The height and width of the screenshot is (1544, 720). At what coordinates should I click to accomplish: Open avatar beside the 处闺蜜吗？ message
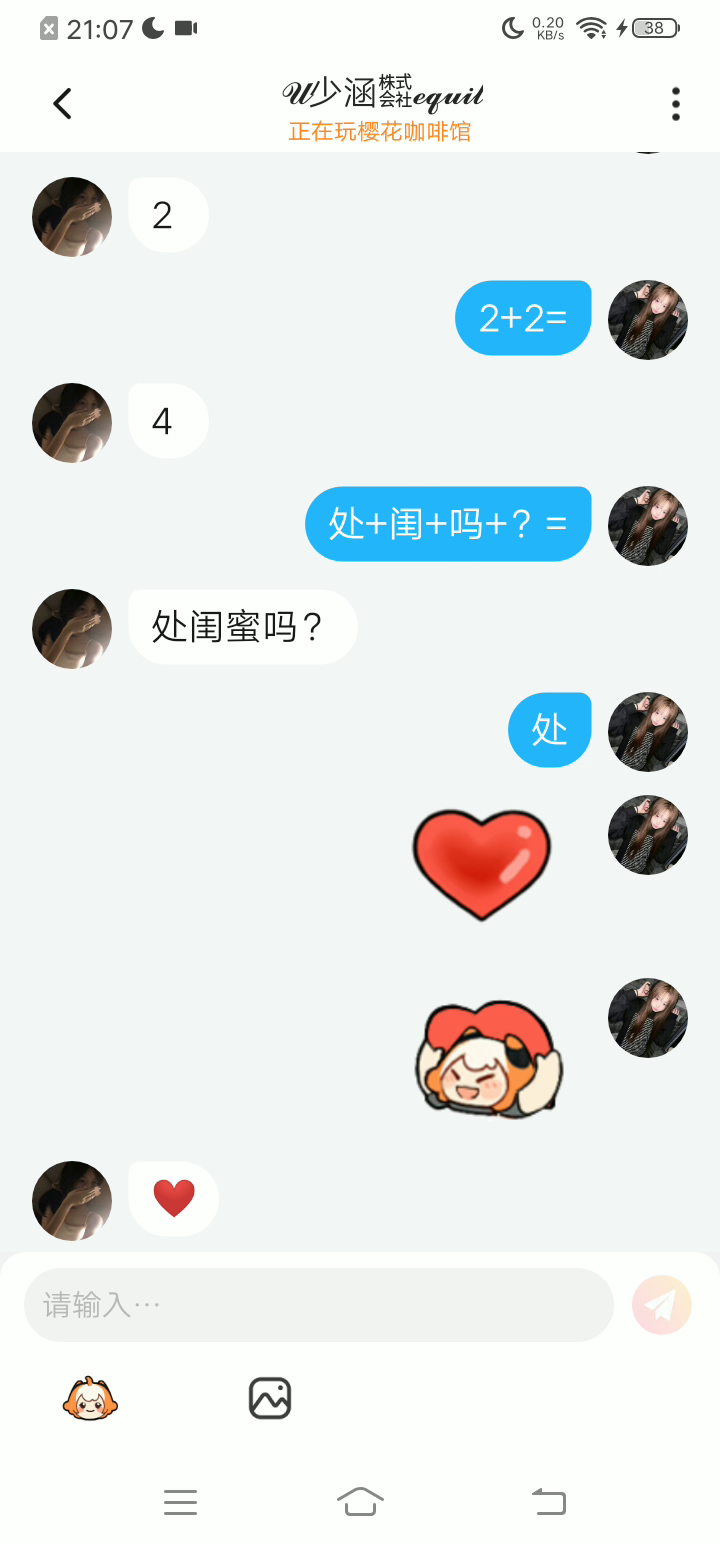tap(72, 629)
